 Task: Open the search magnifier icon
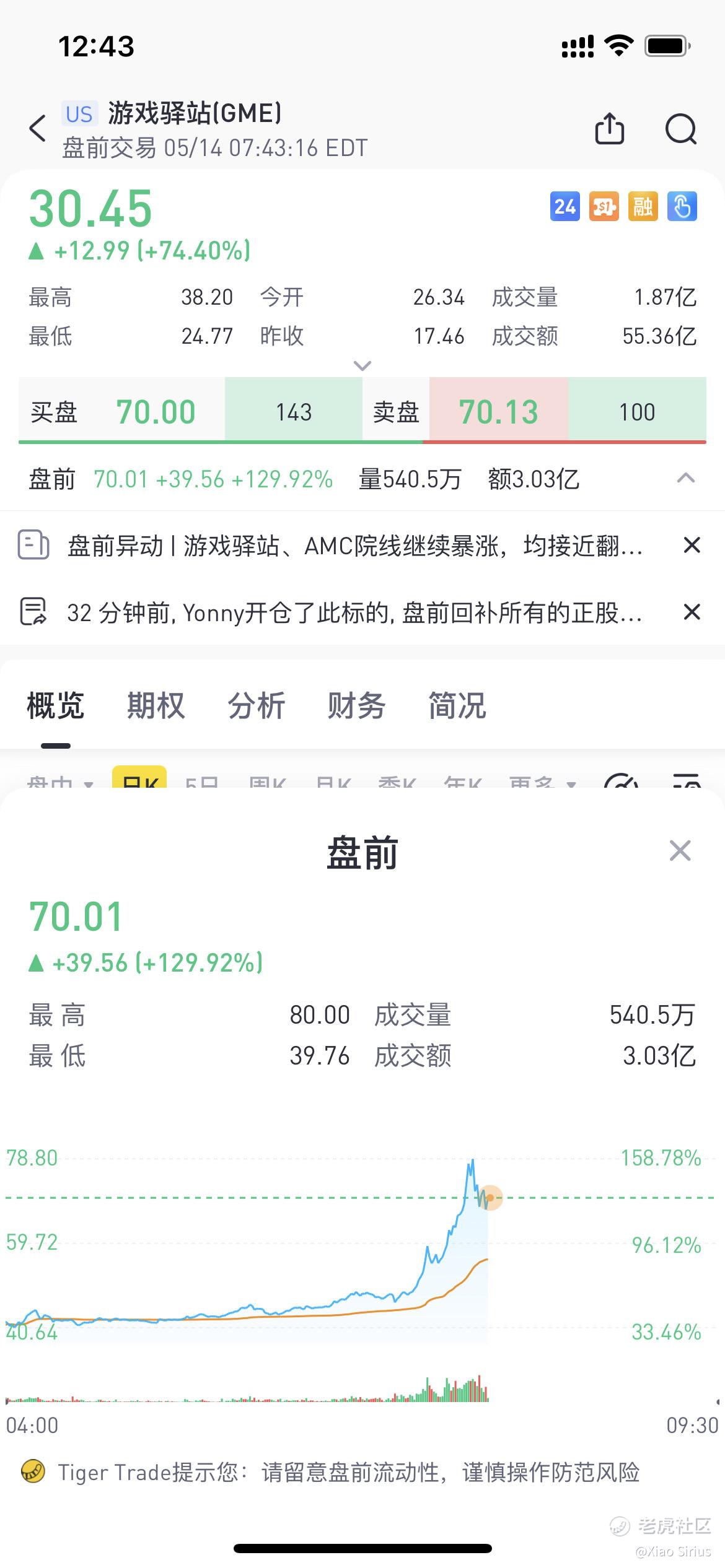680,129
